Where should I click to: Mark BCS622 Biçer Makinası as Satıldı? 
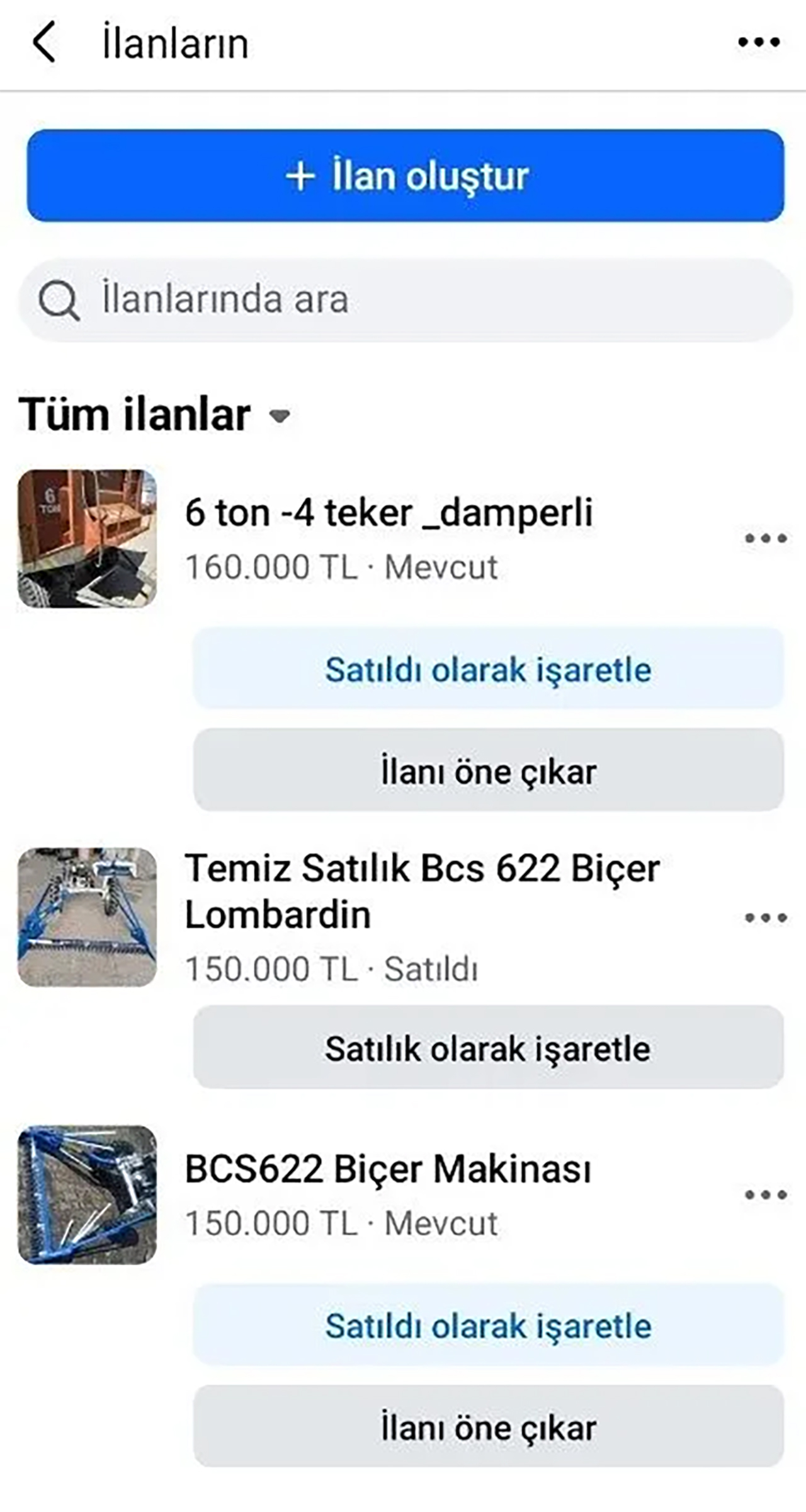click(488, 1326)
